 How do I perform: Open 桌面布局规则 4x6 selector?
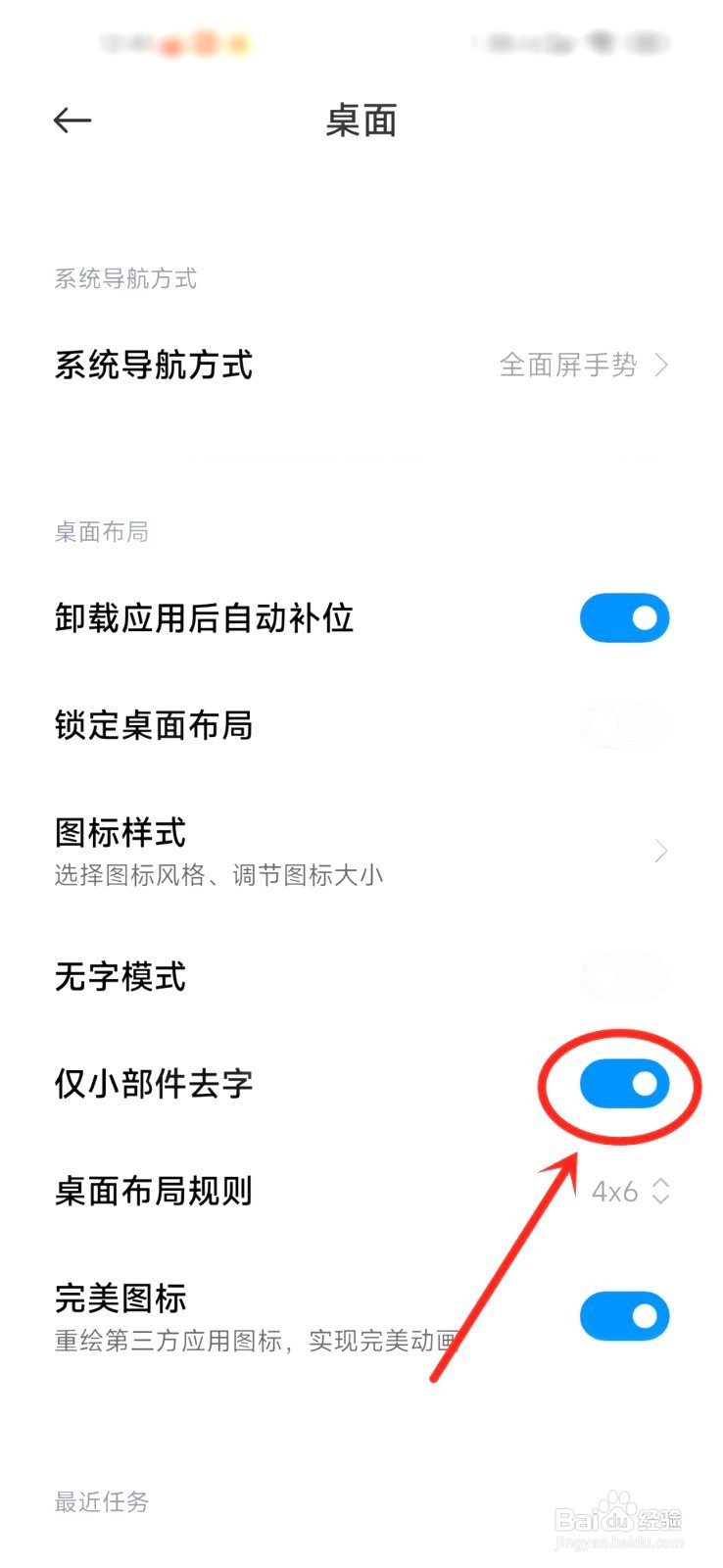pos(627,1192)
